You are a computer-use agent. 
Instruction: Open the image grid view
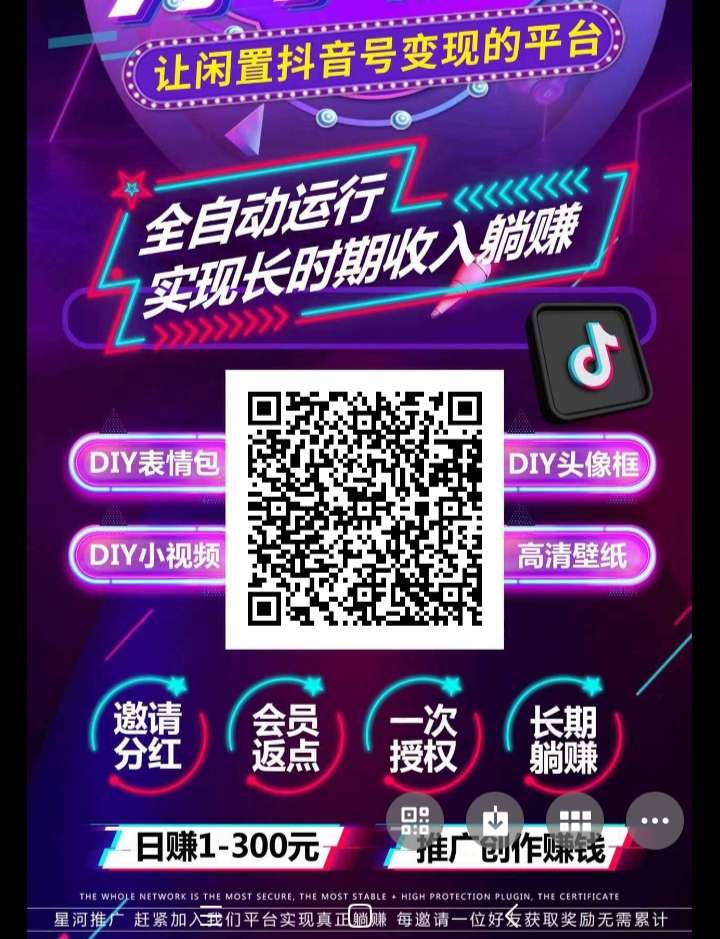pyautogui.click(x=575, y=821)
